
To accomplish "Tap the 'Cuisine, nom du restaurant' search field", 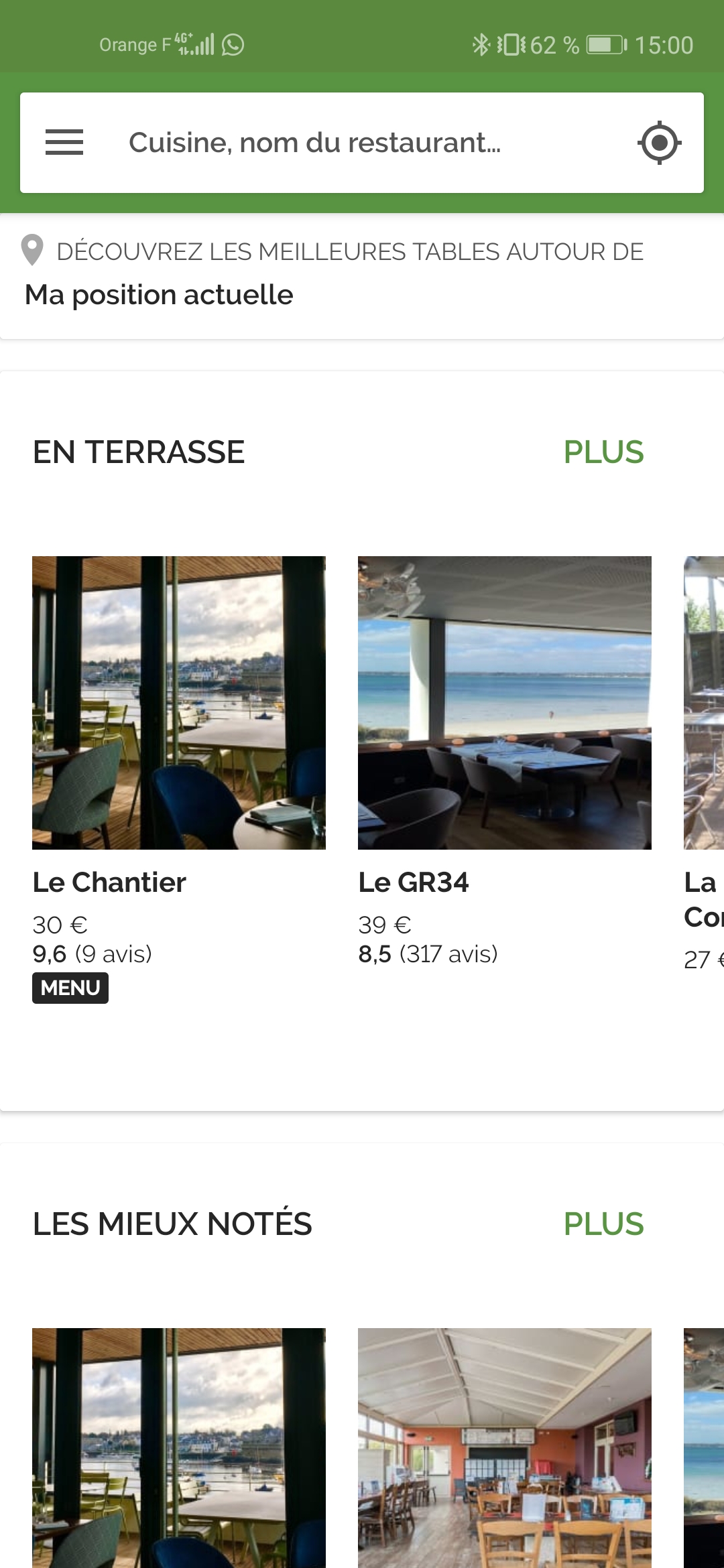I will pyautogui.click(x=315, y=142).
